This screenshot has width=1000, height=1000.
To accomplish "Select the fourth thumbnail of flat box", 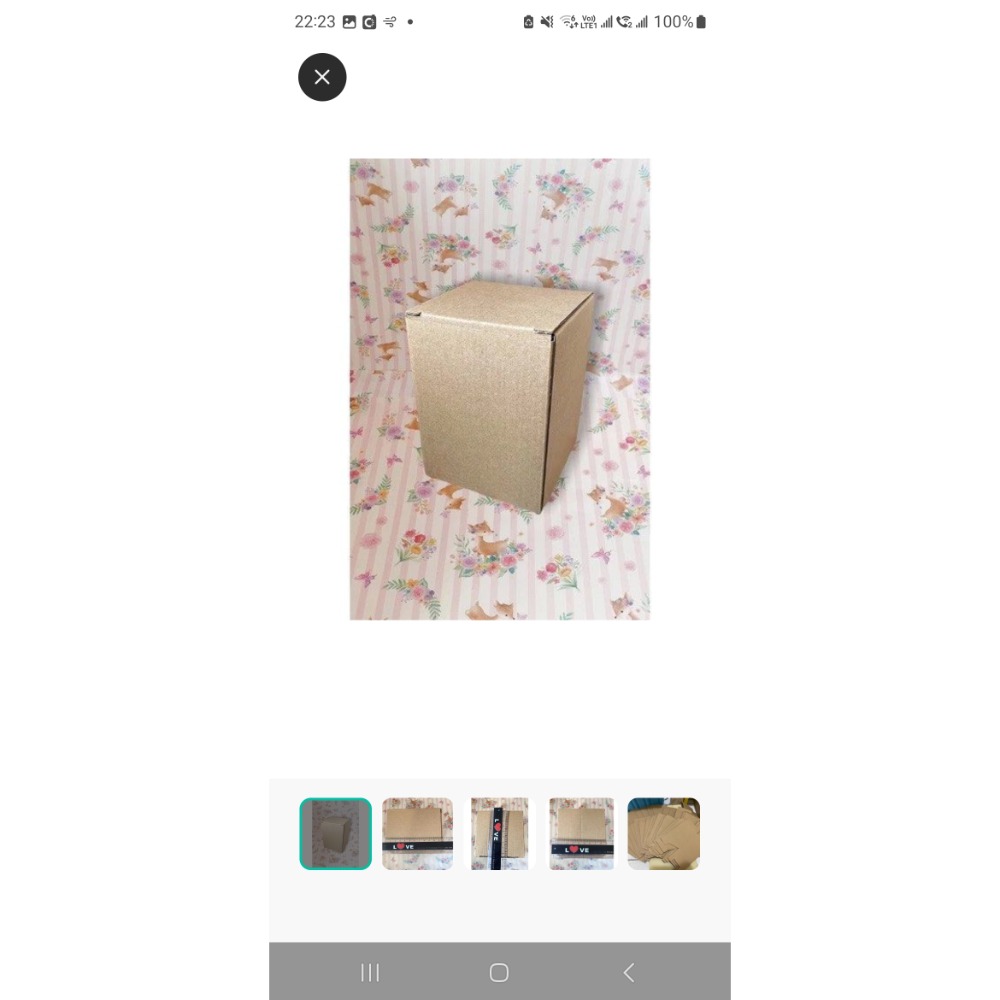I will (582, 834).
